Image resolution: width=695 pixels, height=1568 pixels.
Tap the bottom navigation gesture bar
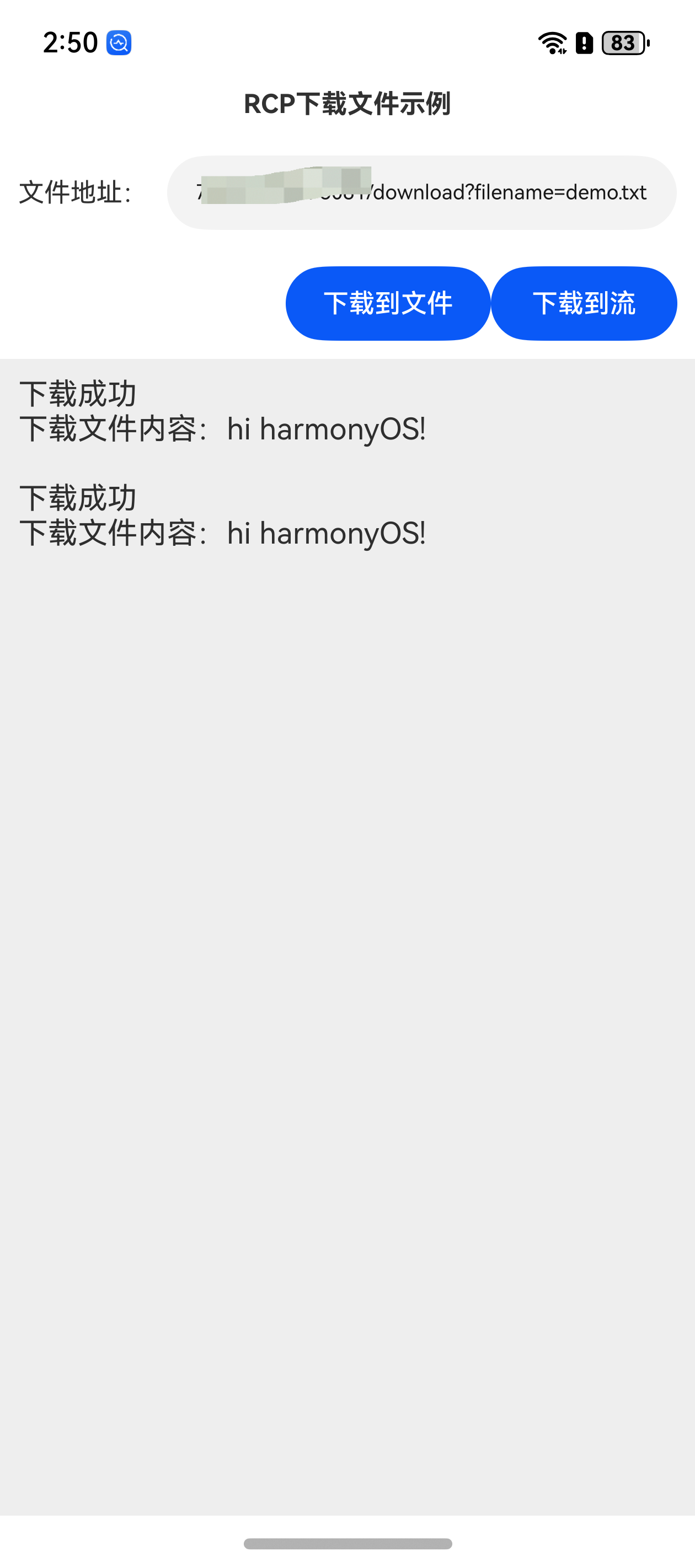coord(347,1544)
